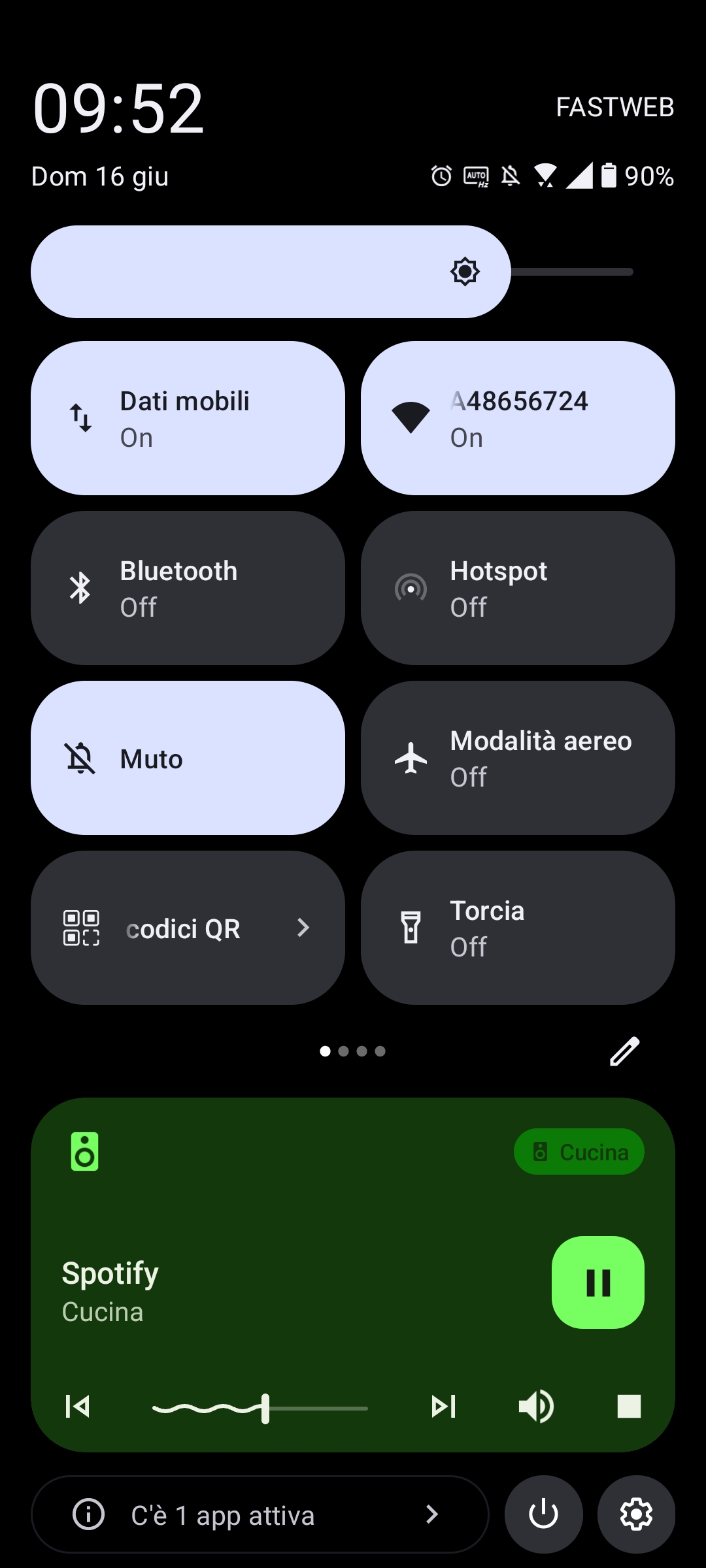Toggle the Wi-Fi A48656724 tile
Image resolution: width=706 pixels, height=1568 pixels.
click(518, 418)
